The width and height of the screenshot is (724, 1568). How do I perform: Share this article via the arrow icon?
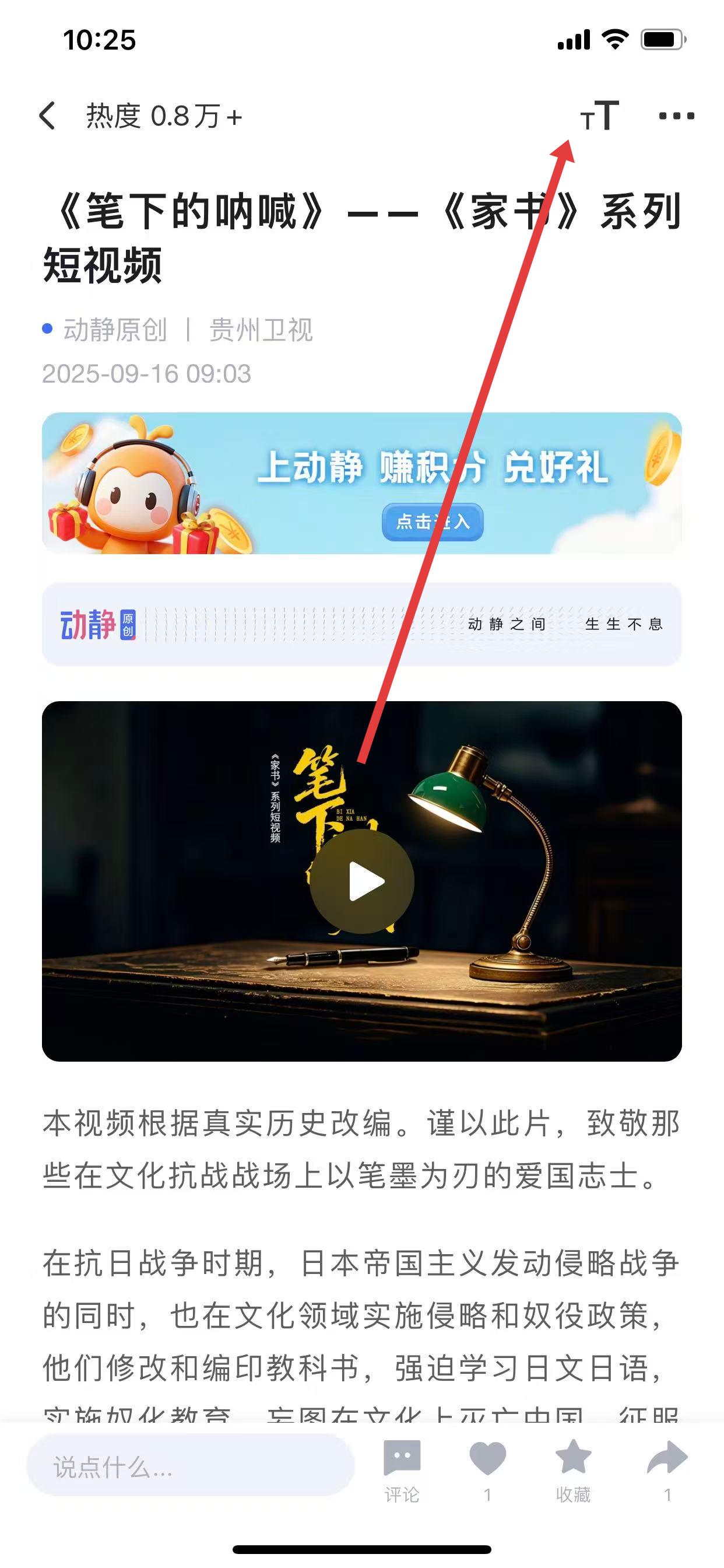(x=667, y=1461)
